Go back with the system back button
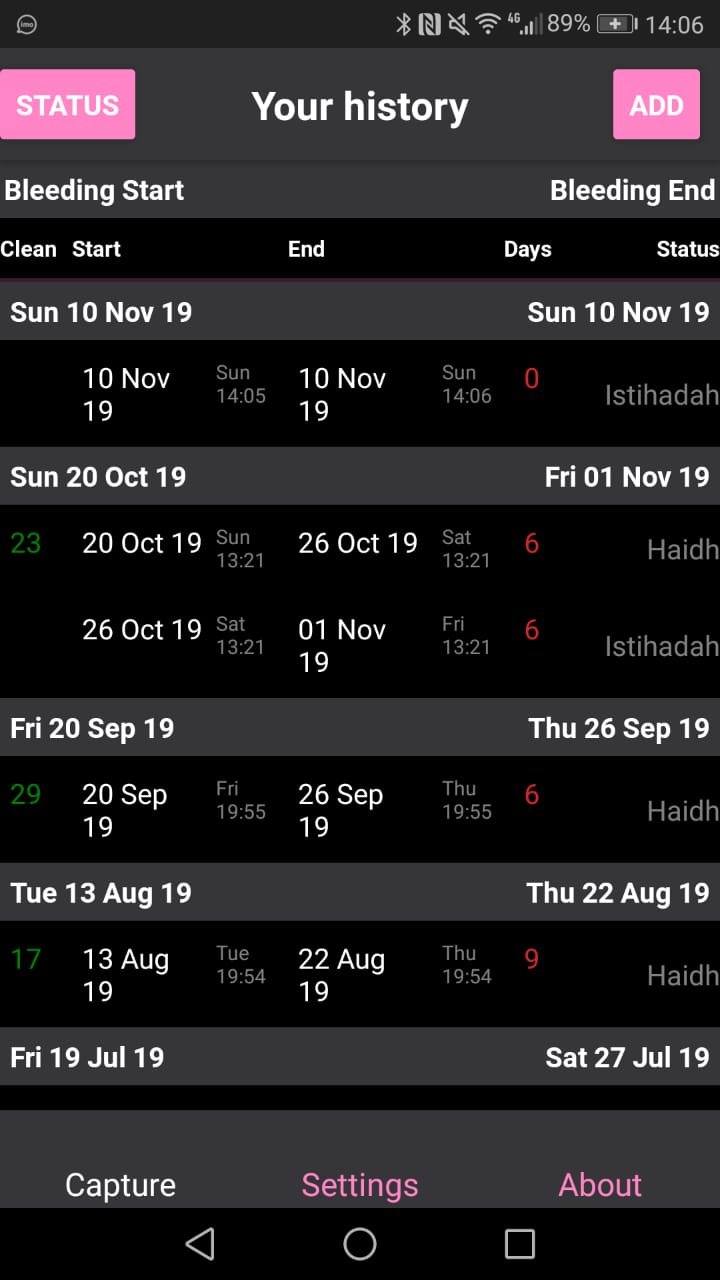Screen dimensions: 720x1280 click(200, 1244)
